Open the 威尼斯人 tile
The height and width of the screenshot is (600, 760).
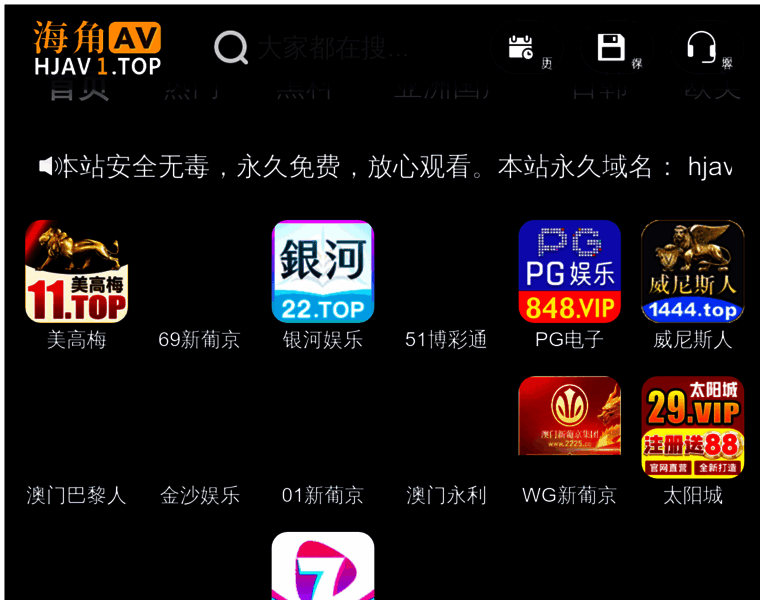(692, 272)
